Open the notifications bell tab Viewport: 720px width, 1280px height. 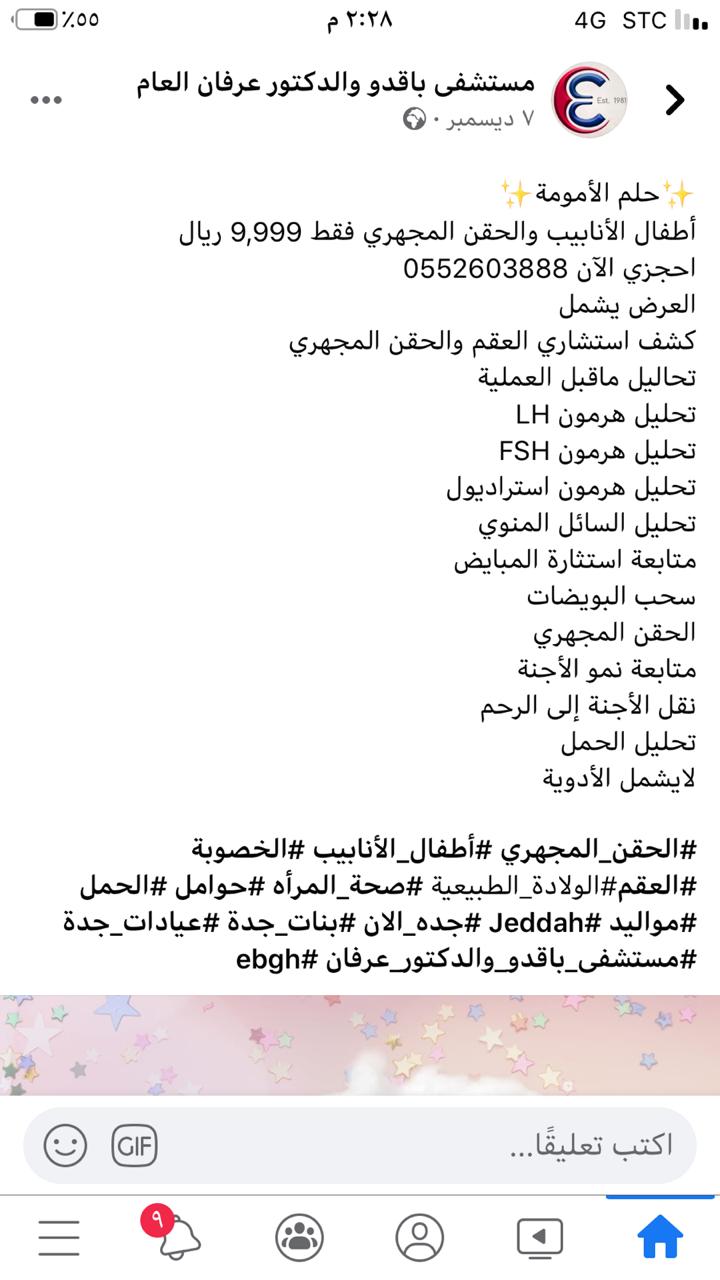click(179, 1238)
